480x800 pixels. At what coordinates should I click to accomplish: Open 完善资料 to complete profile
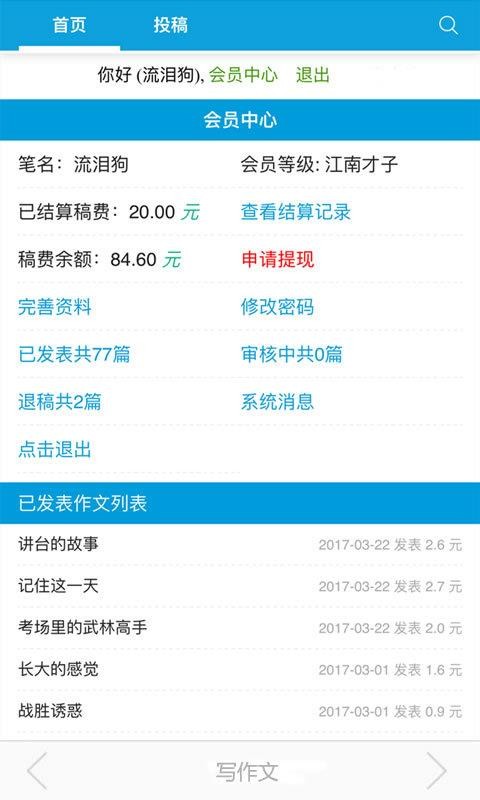[55, 307]
